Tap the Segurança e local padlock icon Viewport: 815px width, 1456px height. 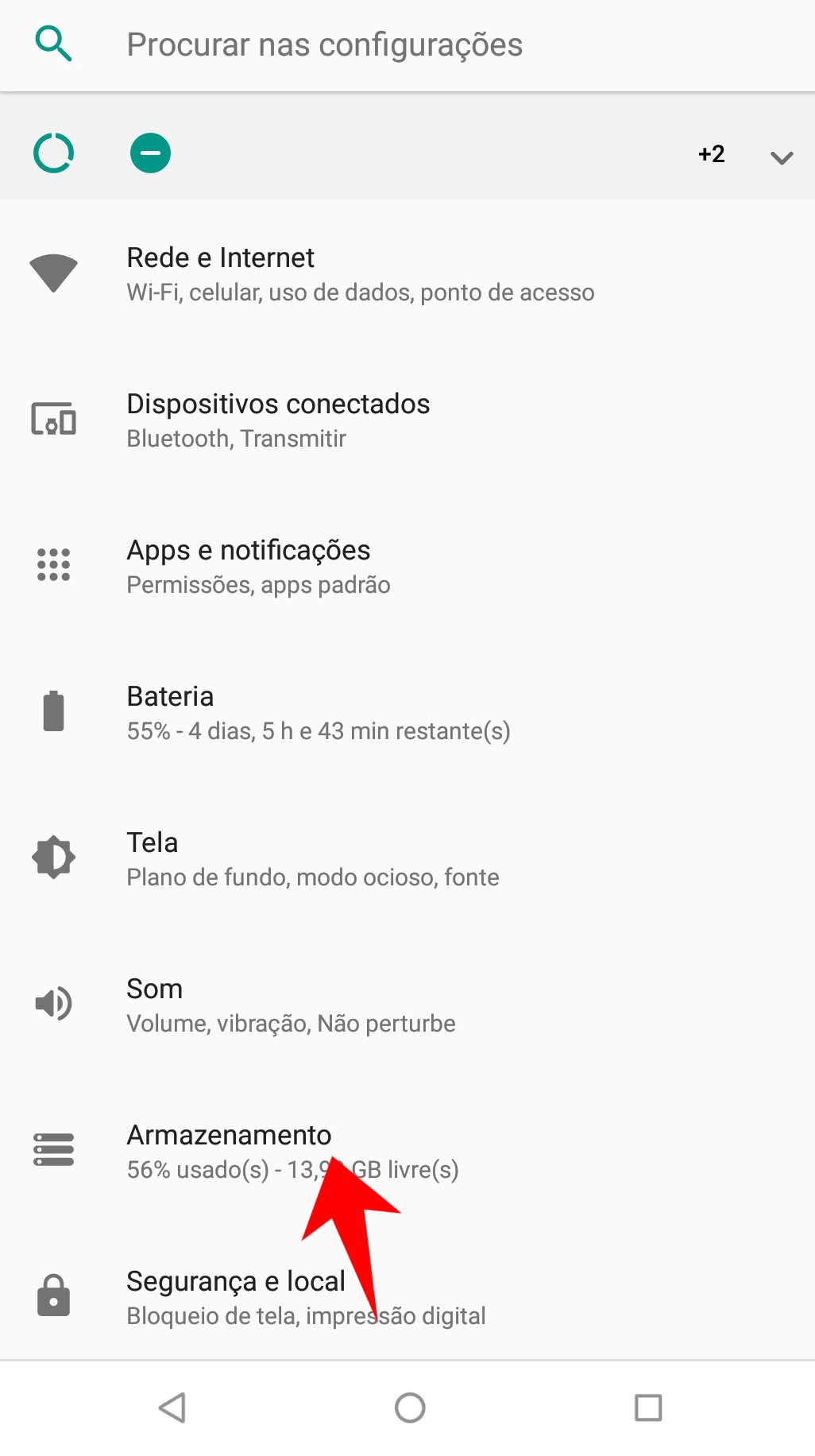coord(53,1295)
